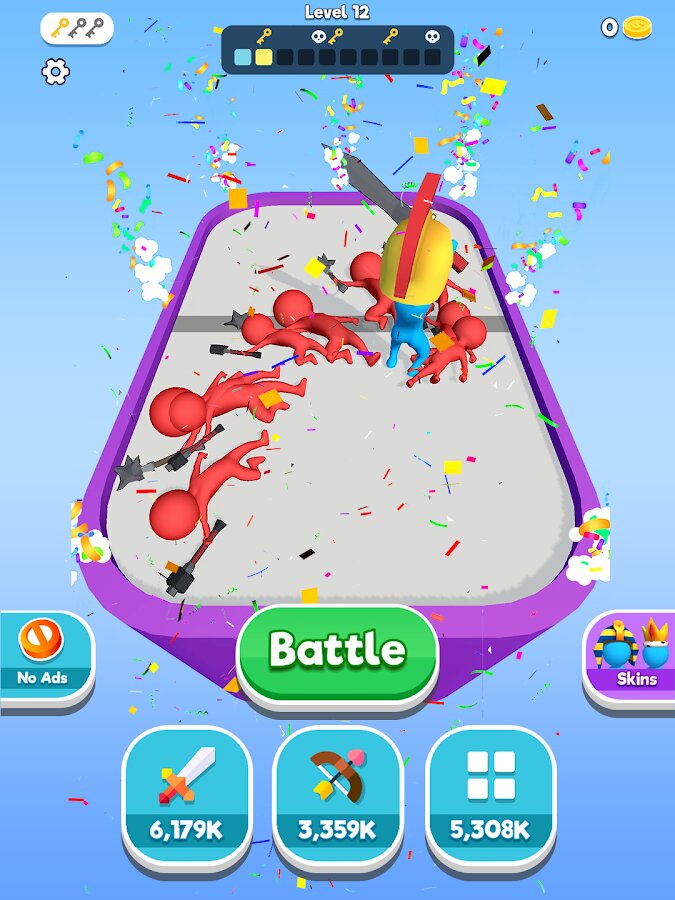
Task: Open the Skins shop
Action: click(632, 655)
